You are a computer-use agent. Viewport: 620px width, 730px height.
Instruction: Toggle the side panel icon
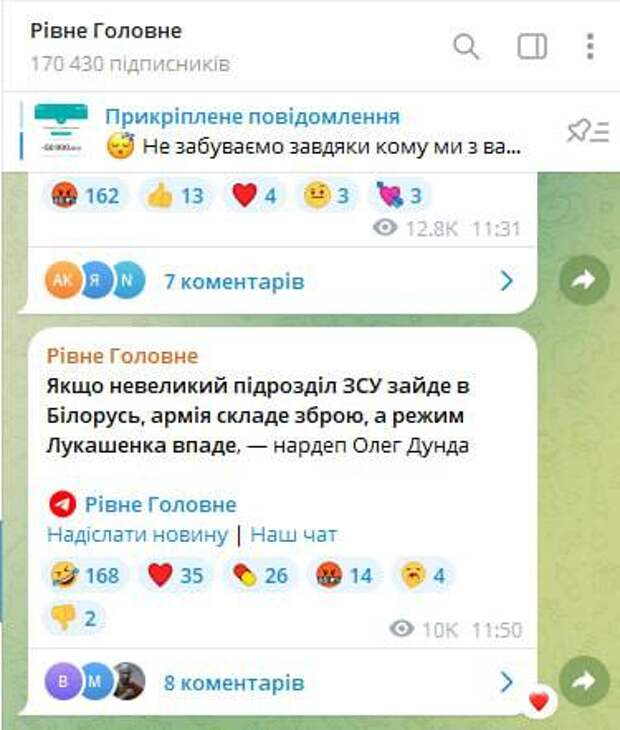click(x=531, y=46)
